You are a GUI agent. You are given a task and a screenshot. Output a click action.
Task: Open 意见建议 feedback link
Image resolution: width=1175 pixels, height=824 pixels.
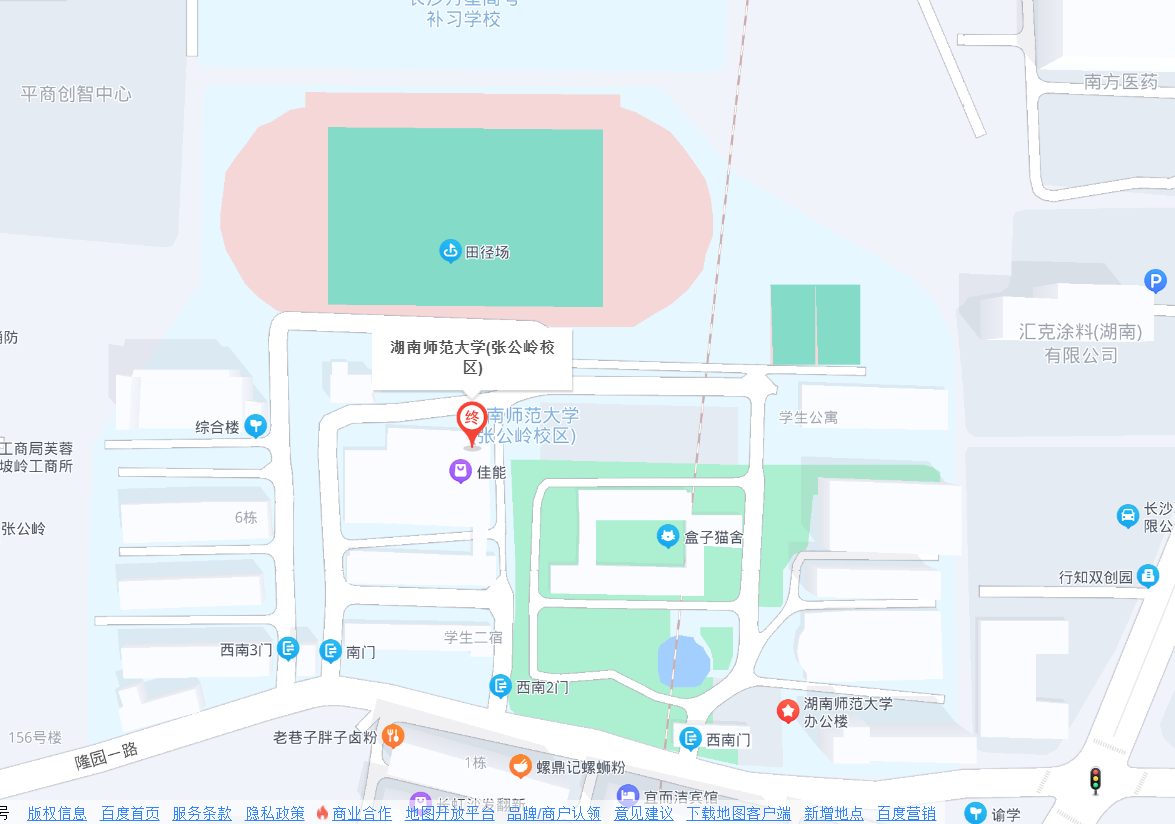click(643, 813)
